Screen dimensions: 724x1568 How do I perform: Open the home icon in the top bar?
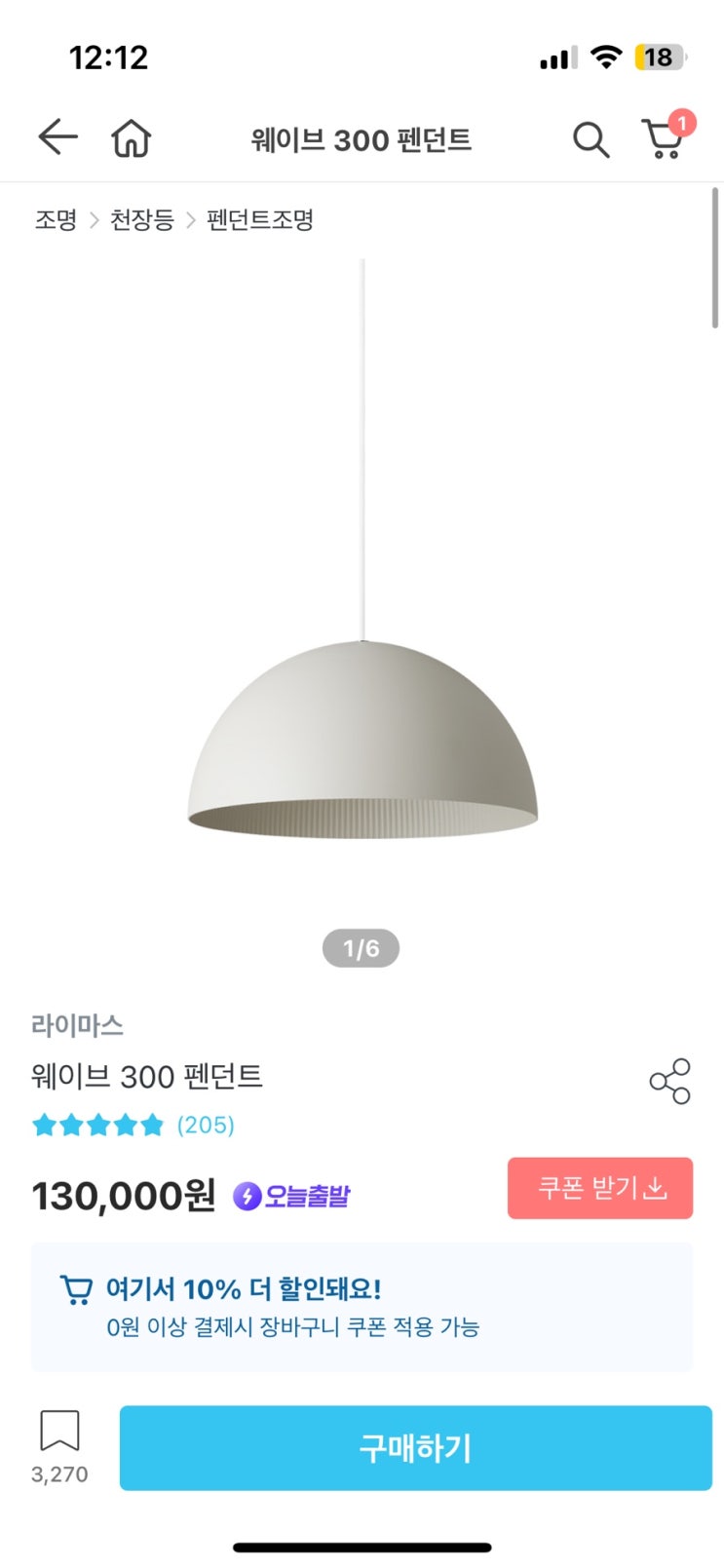click(x=131, y=138)
